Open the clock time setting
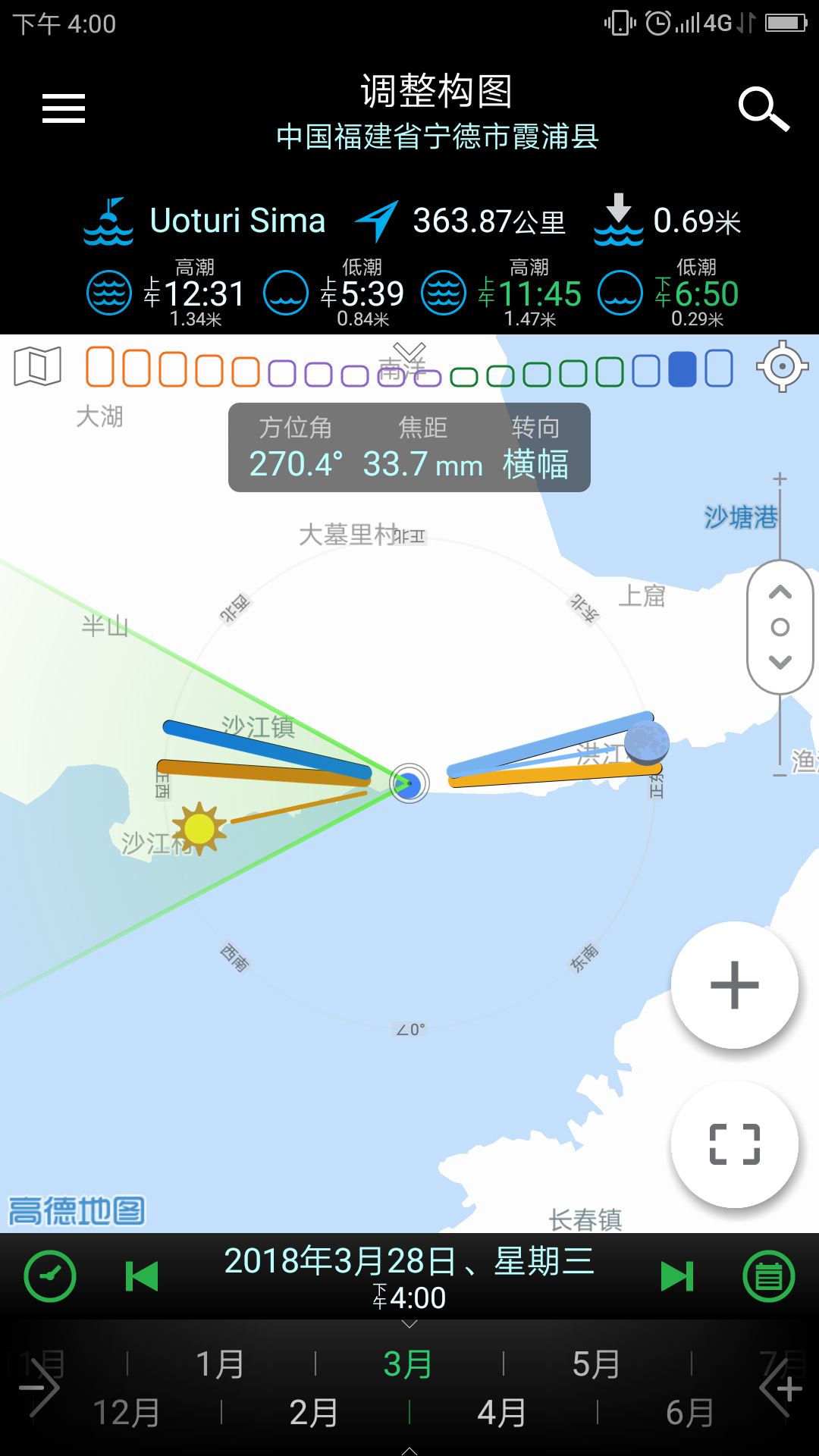Screen dimensions: 819x1456 pyautogui.click(x=50, y=1276)
